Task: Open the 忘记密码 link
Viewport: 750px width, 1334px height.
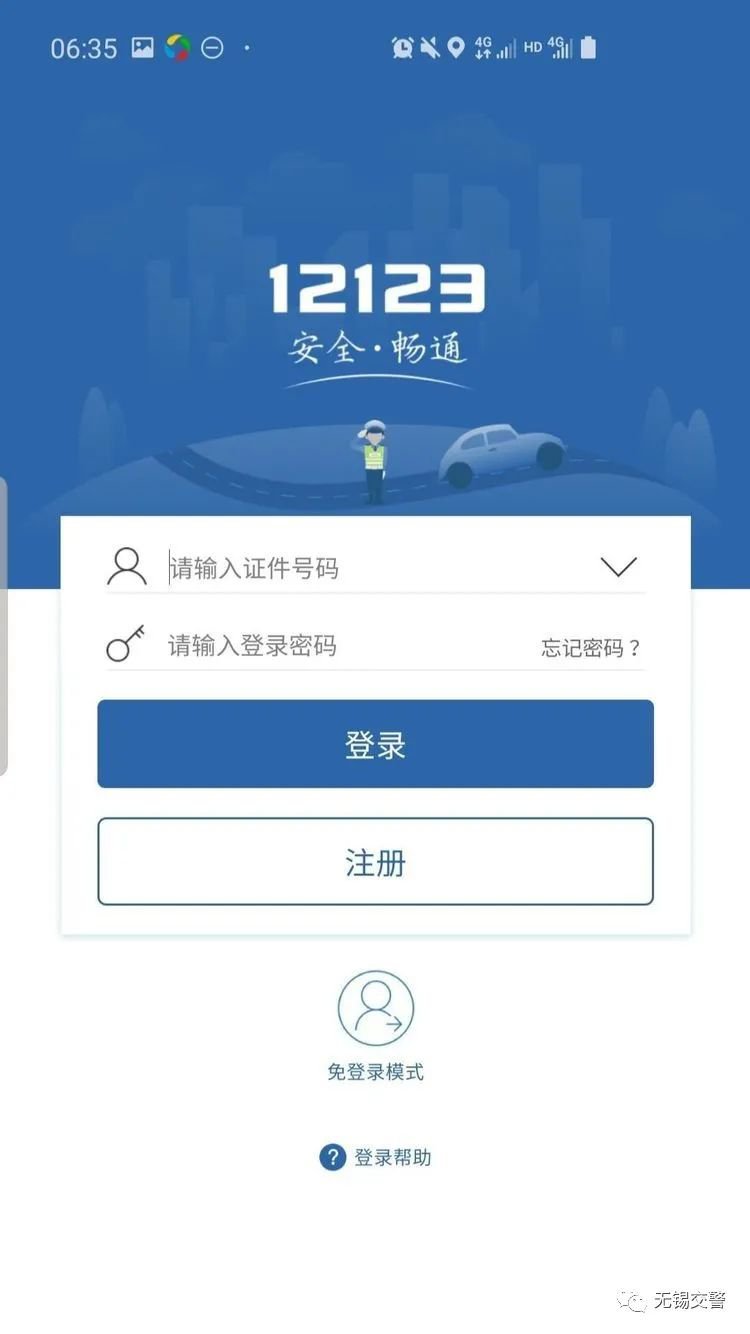Action: click(x=590, y=648)
